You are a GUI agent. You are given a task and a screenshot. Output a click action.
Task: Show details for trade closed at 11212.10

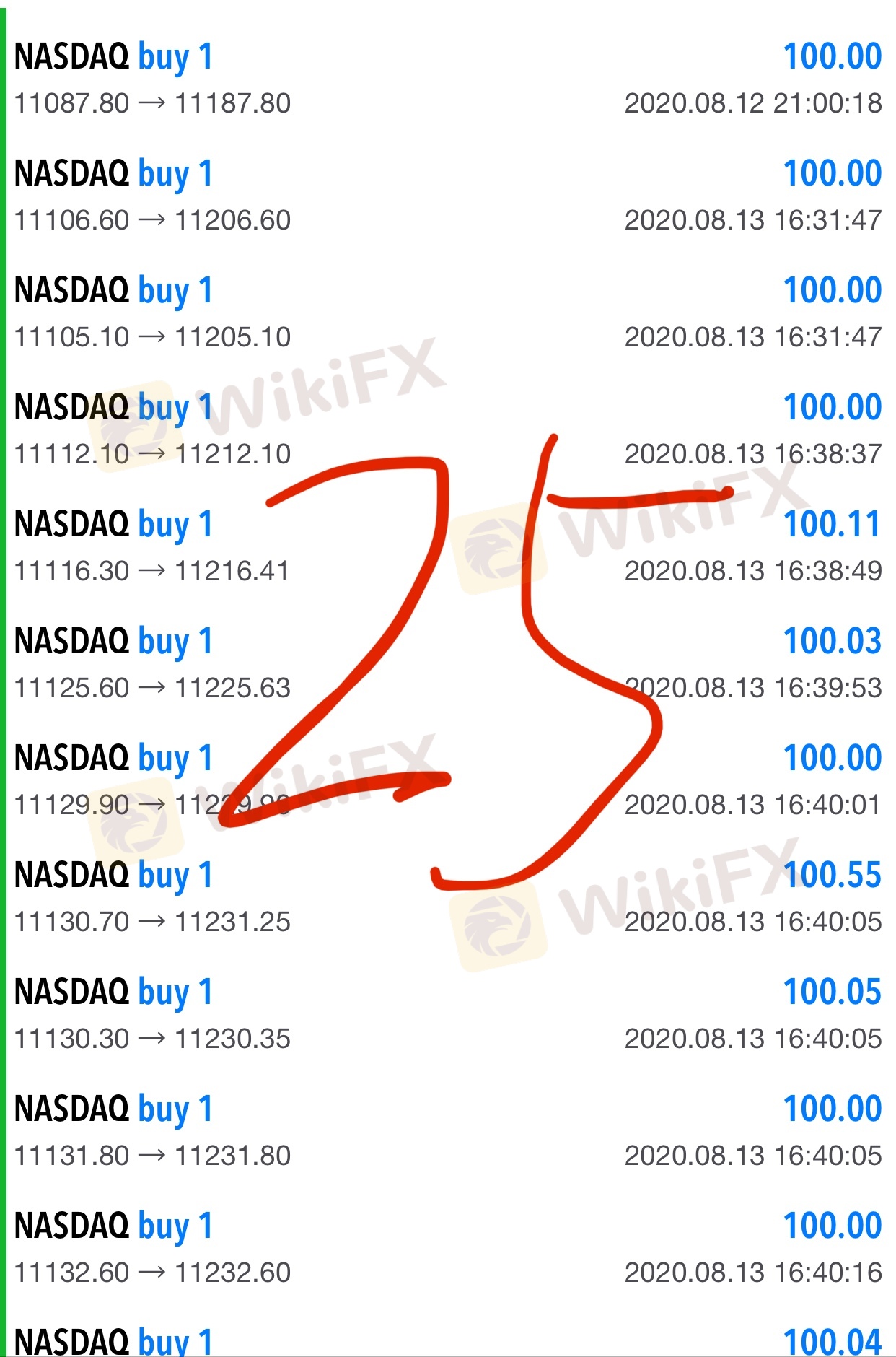(x=447, y=430)
